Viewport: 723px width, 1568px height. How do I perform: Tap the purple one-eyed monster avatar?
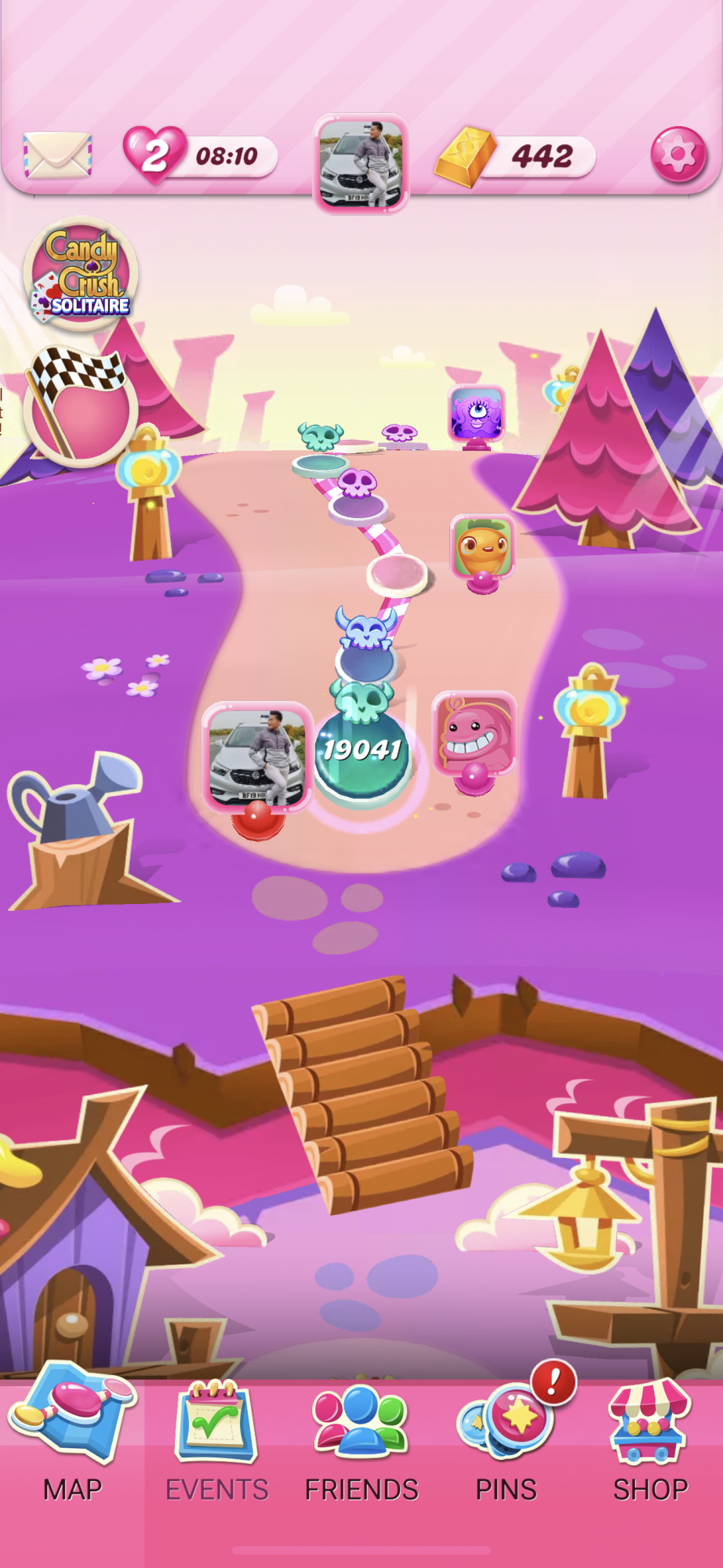pyautogui.click(x=476, y=413)
